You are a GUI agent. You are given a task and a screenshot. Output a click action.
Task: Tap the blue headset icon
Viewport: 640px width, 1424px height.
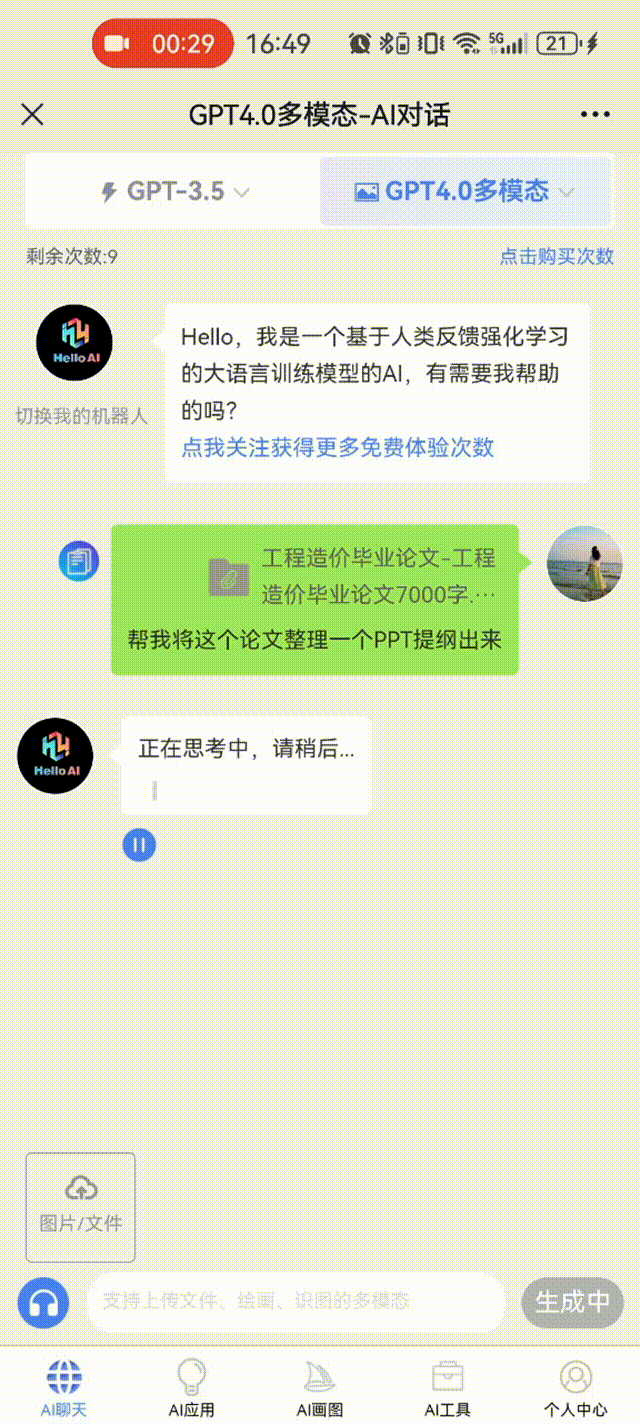pyautogui.click(x=44, y=1303)
